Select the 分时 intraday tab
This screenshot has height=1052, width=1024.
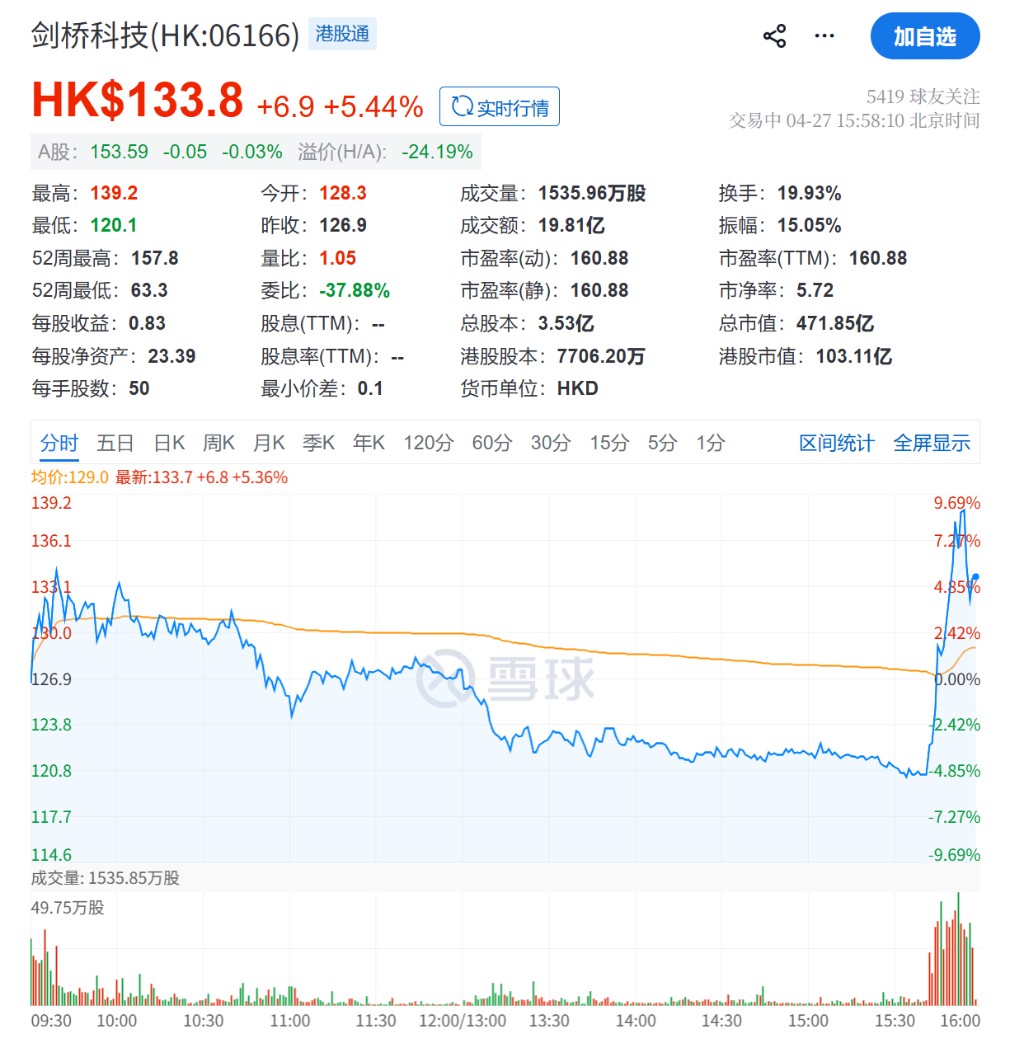coord(59,443)
